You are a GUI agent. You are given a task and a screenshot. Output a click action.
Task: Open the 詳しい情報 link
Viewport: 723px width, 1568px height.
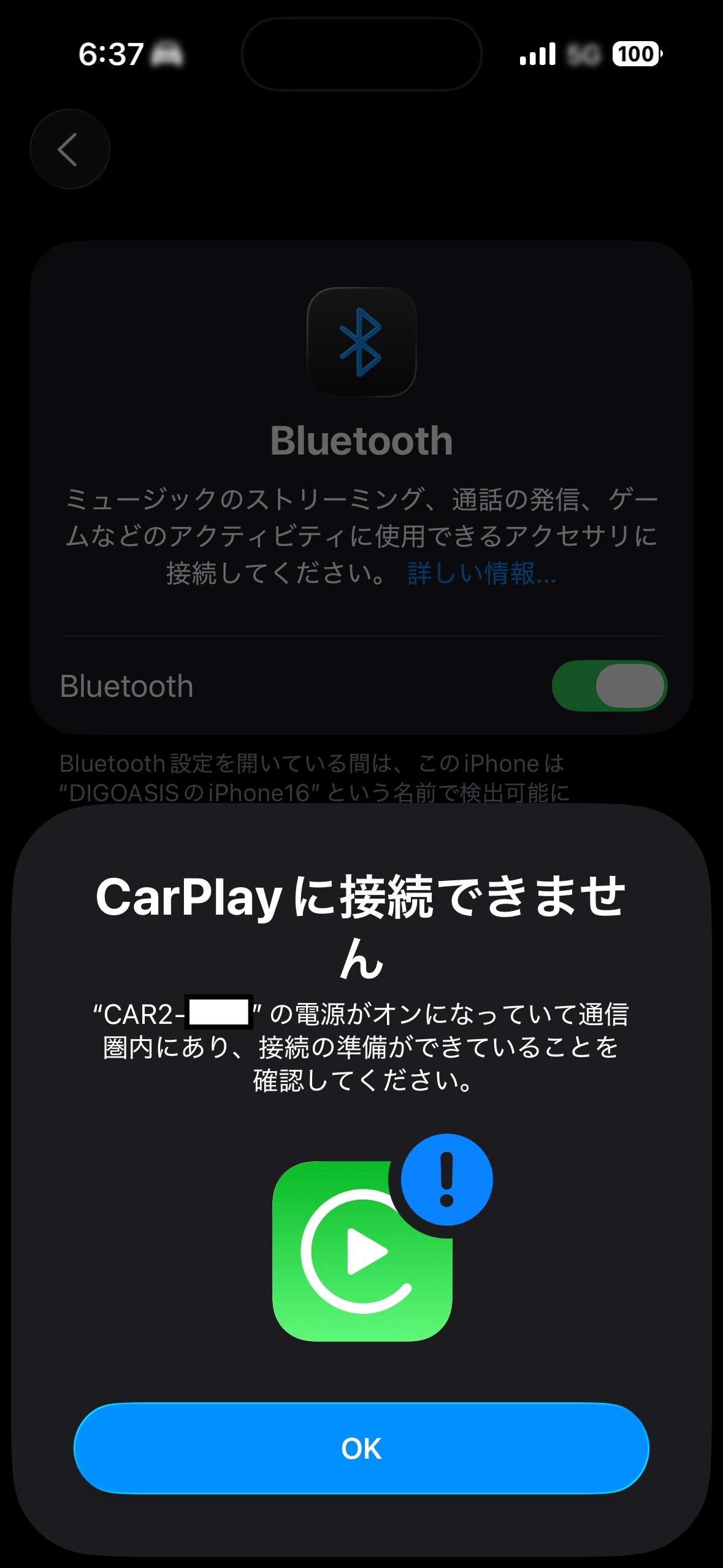point(481,573)
